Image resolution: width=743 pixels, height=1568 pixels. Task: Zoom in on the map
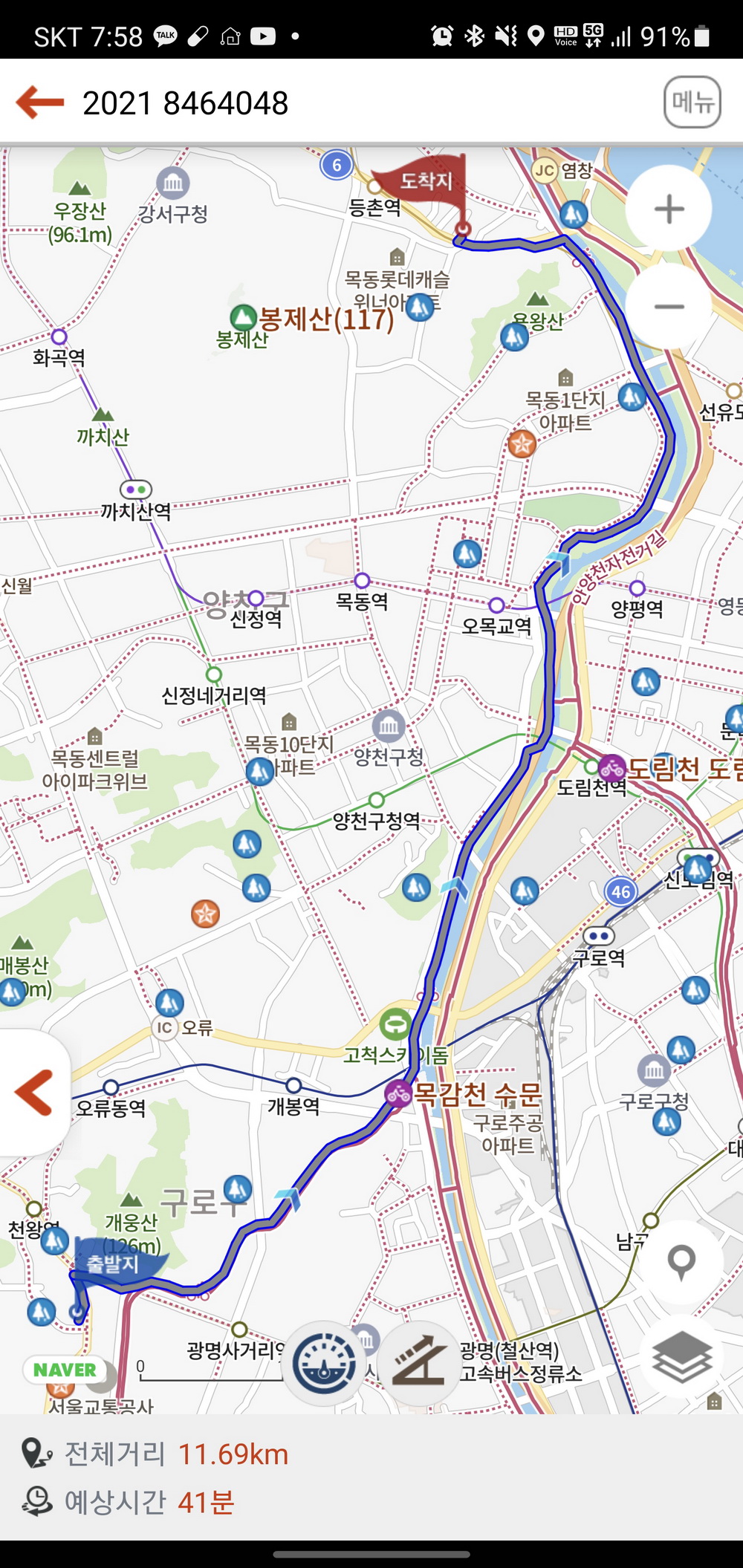coord(669,209)
